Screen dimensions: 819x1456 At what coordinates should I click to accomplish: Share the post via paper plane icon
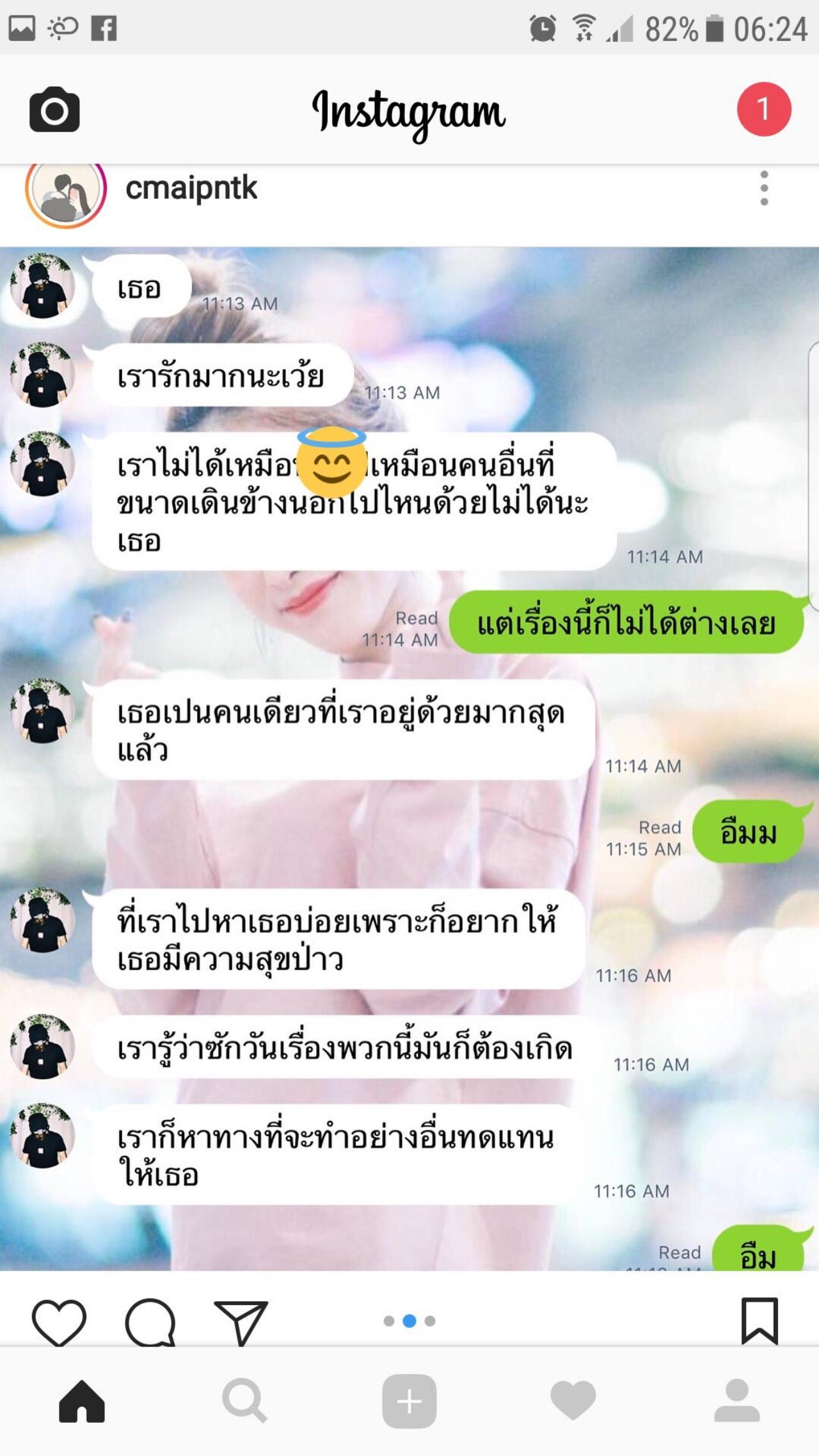point(241,1322)
